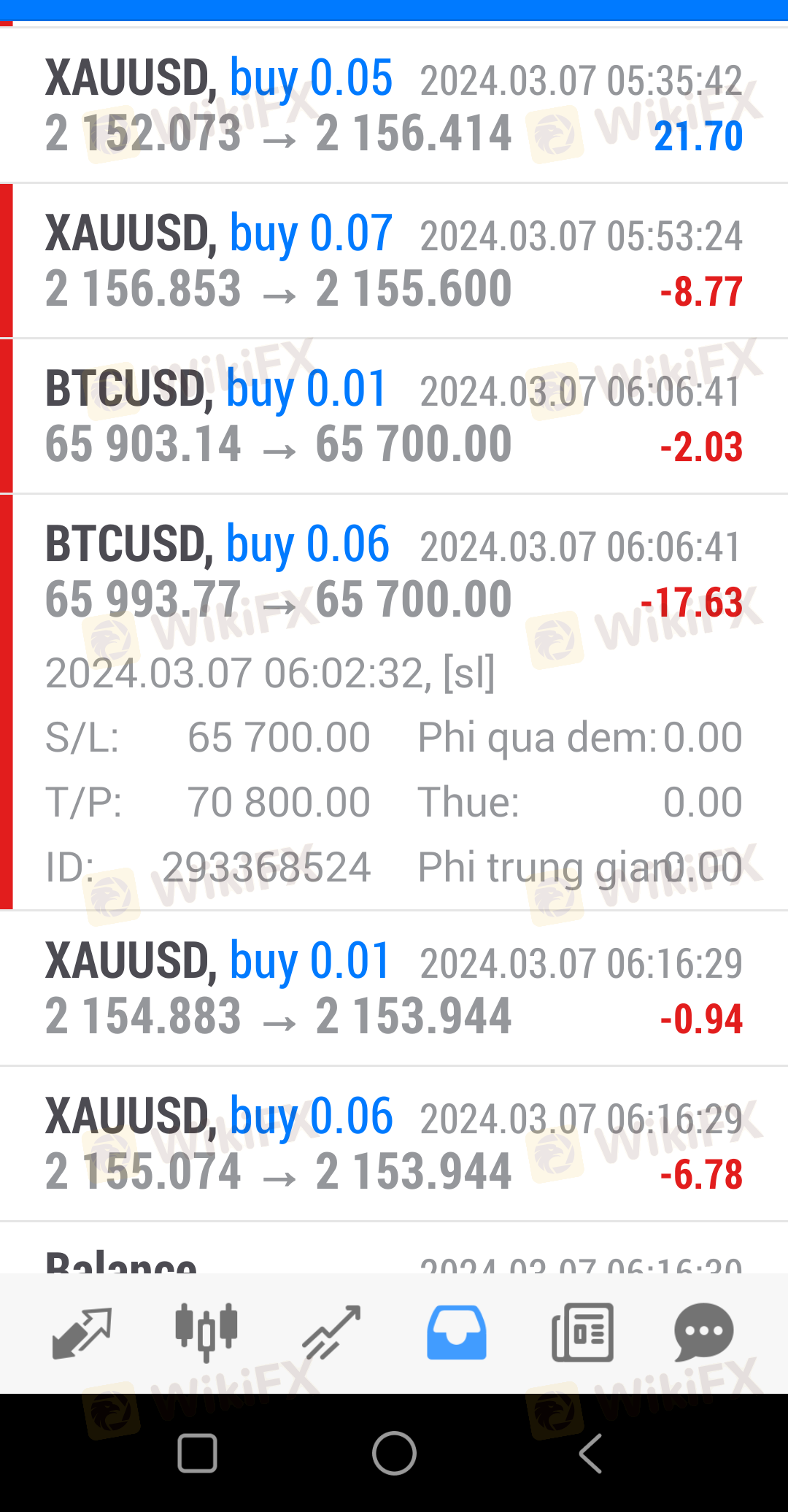Tap the system home button

coord(394,1453)
